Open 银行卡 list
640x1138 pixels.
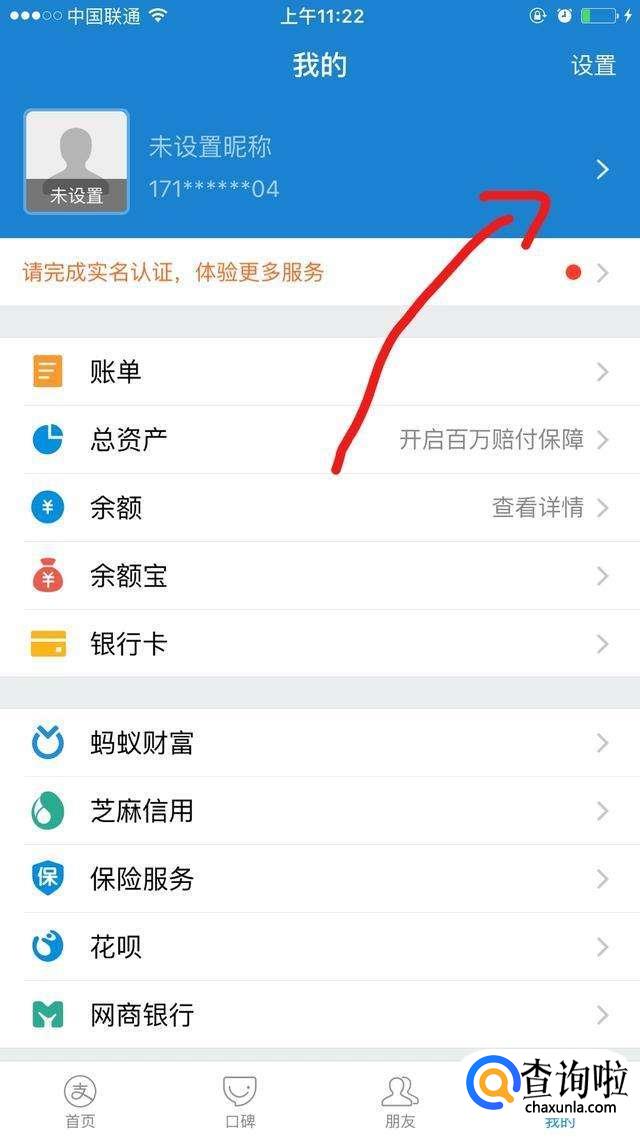(320, 644)
